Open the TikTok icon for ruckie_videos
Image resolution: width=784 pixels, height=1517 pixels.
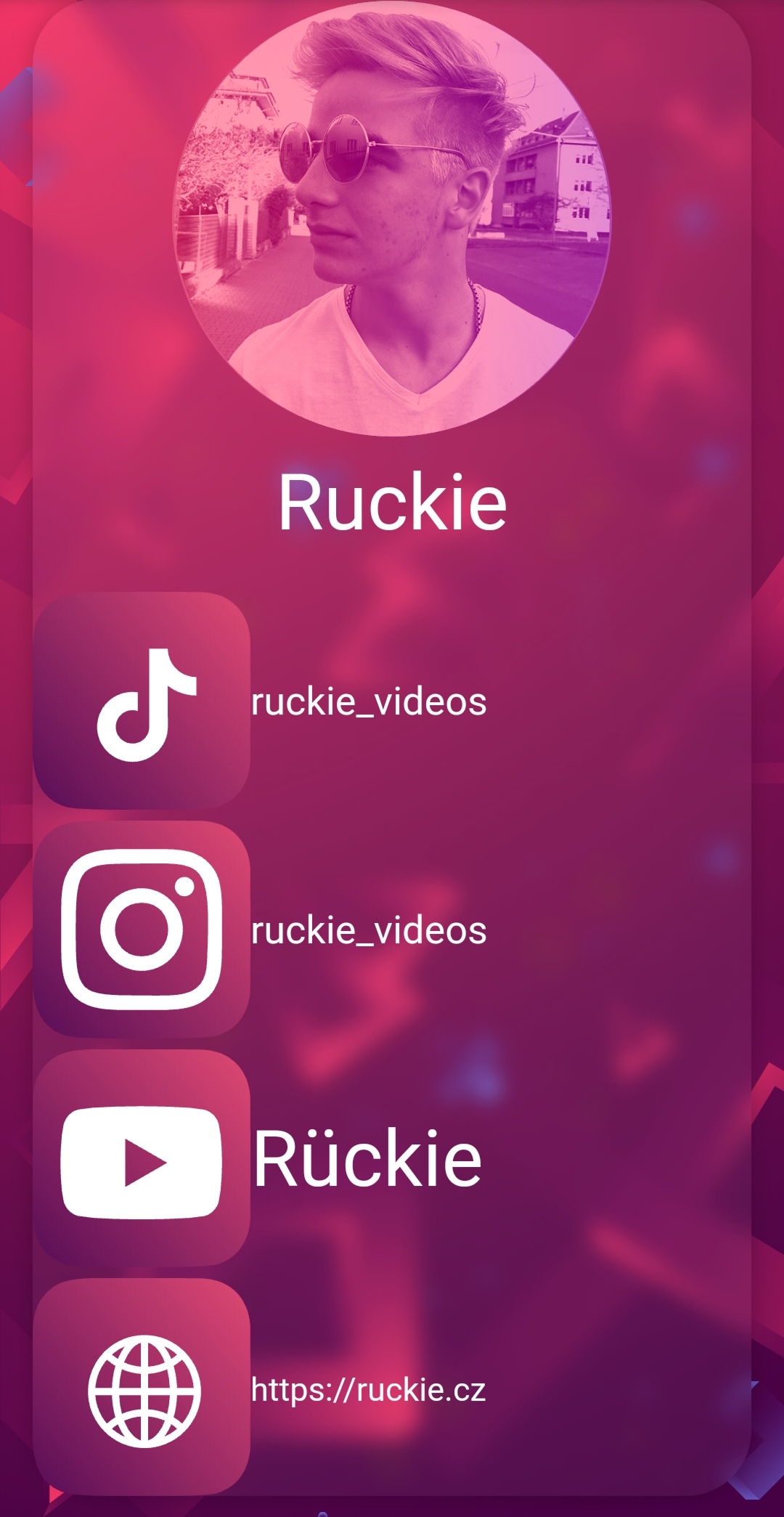(x=142, y=701)
